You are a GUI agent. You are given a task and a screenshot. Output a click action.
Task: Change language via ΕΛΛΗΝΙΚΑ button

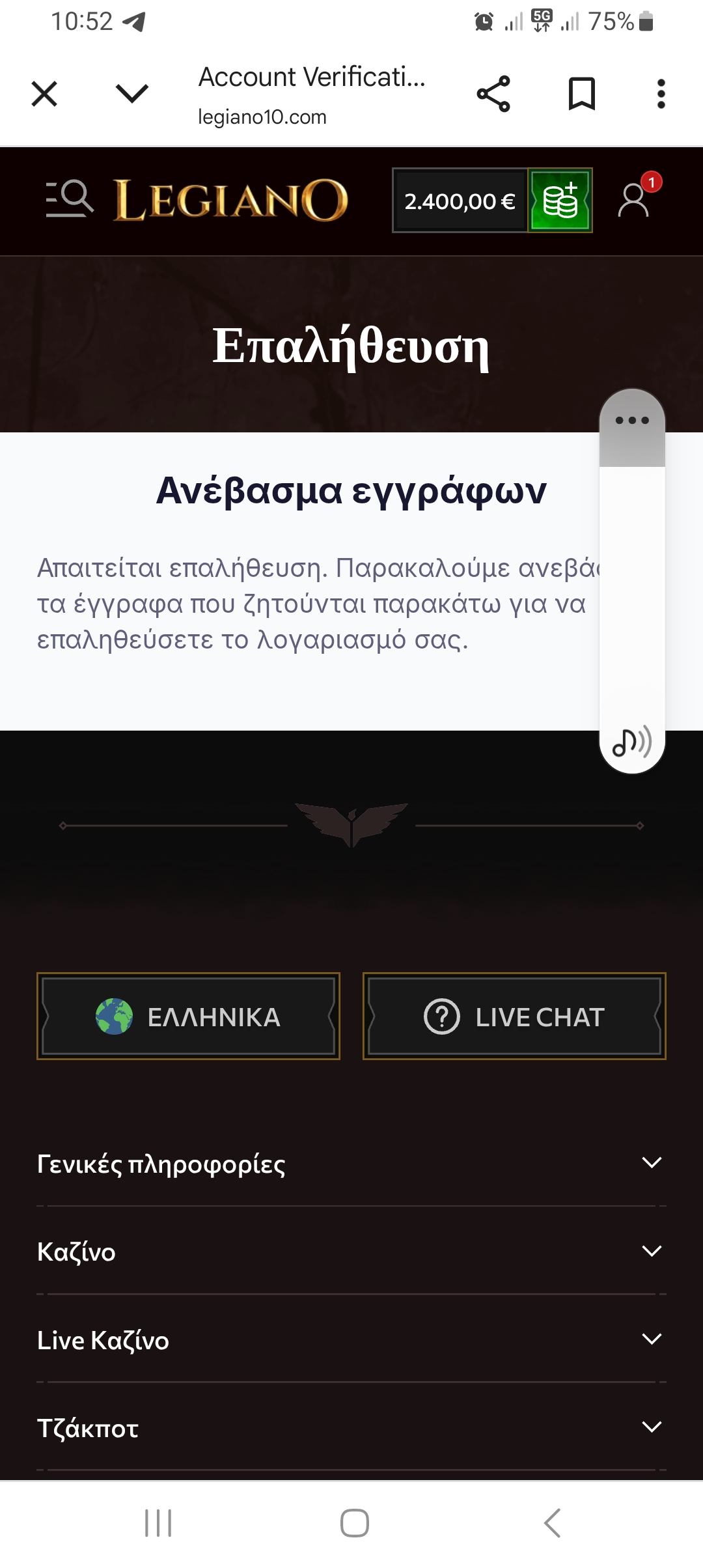(x=188, y=1016)
